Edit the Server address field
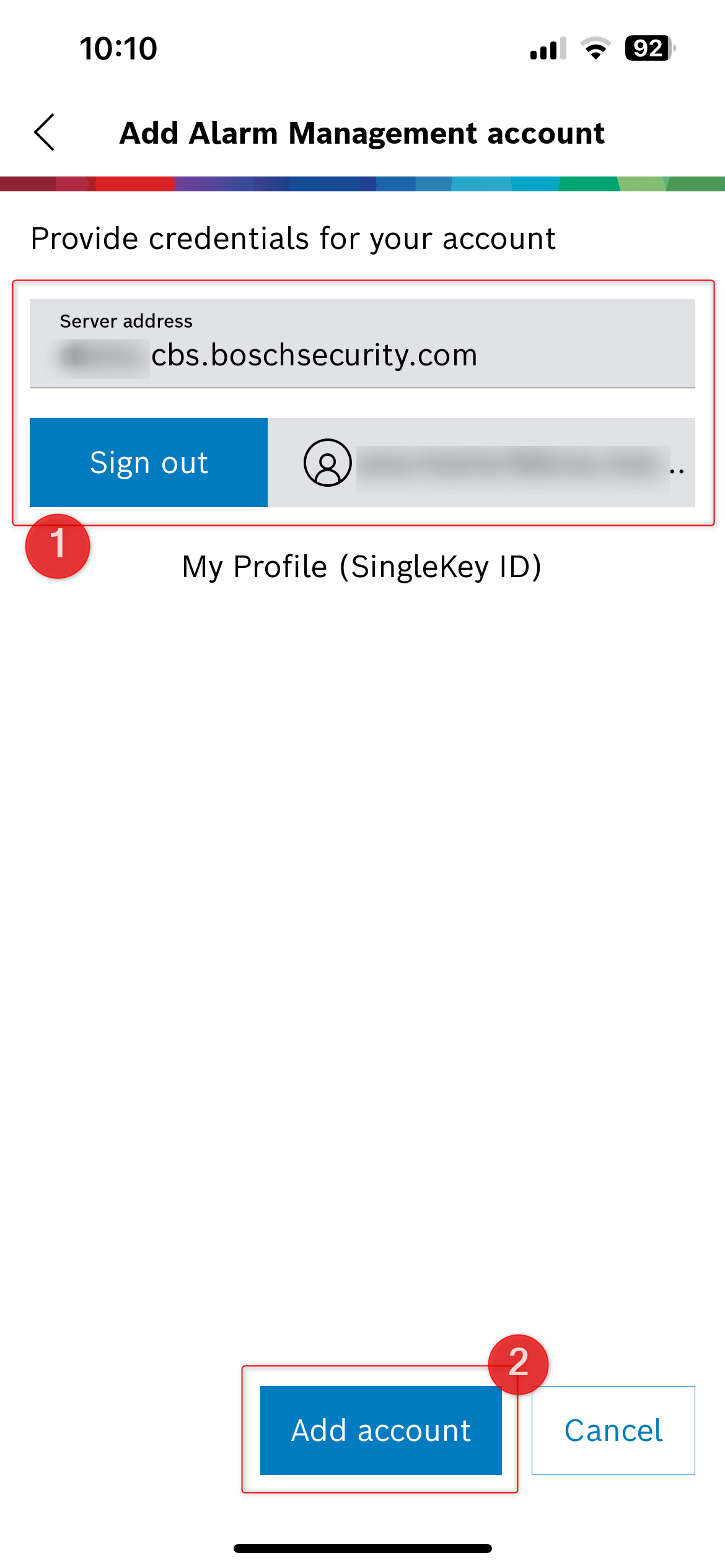The image size is (725, 1568). click(x=362, y=344)
